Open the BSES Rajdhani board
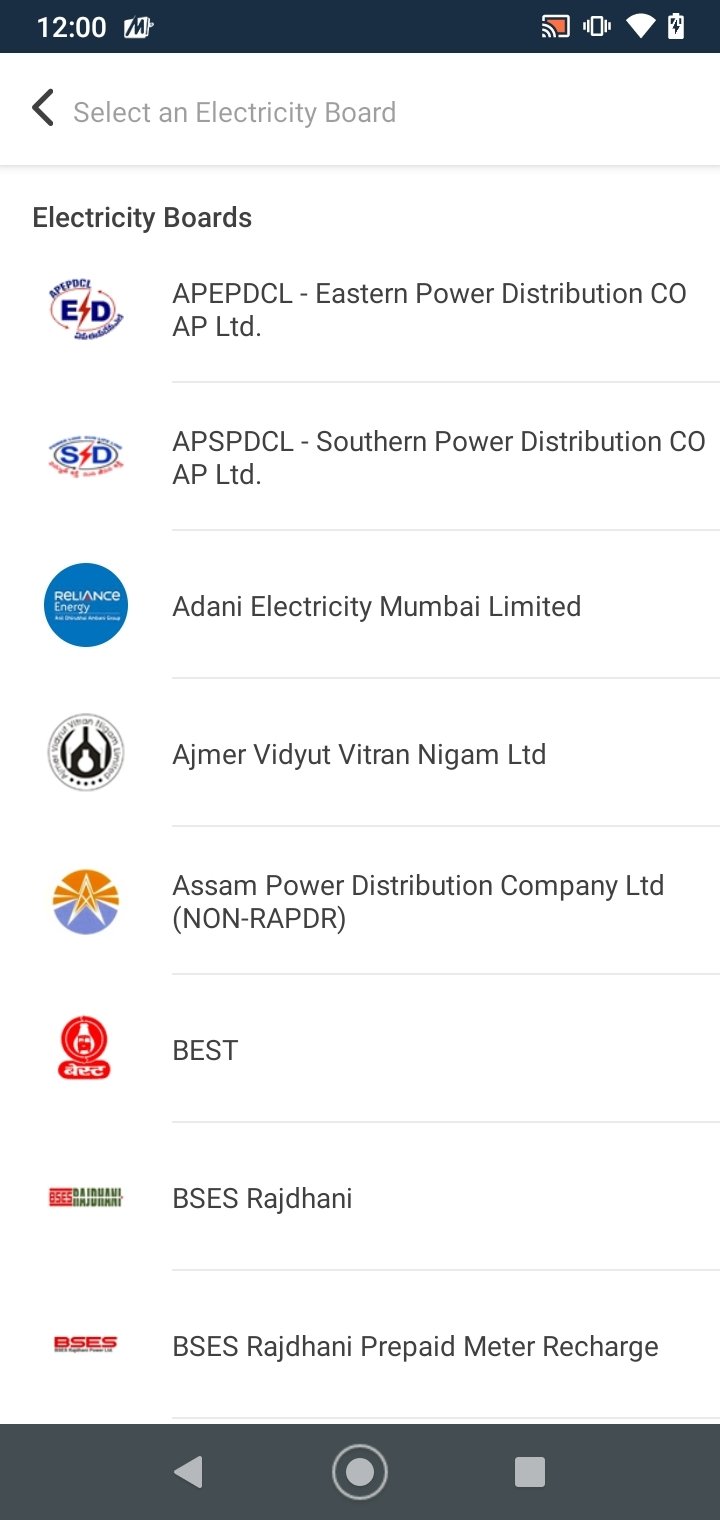The height and width of the screenshot is (1520, 720). pos(360,1197)
